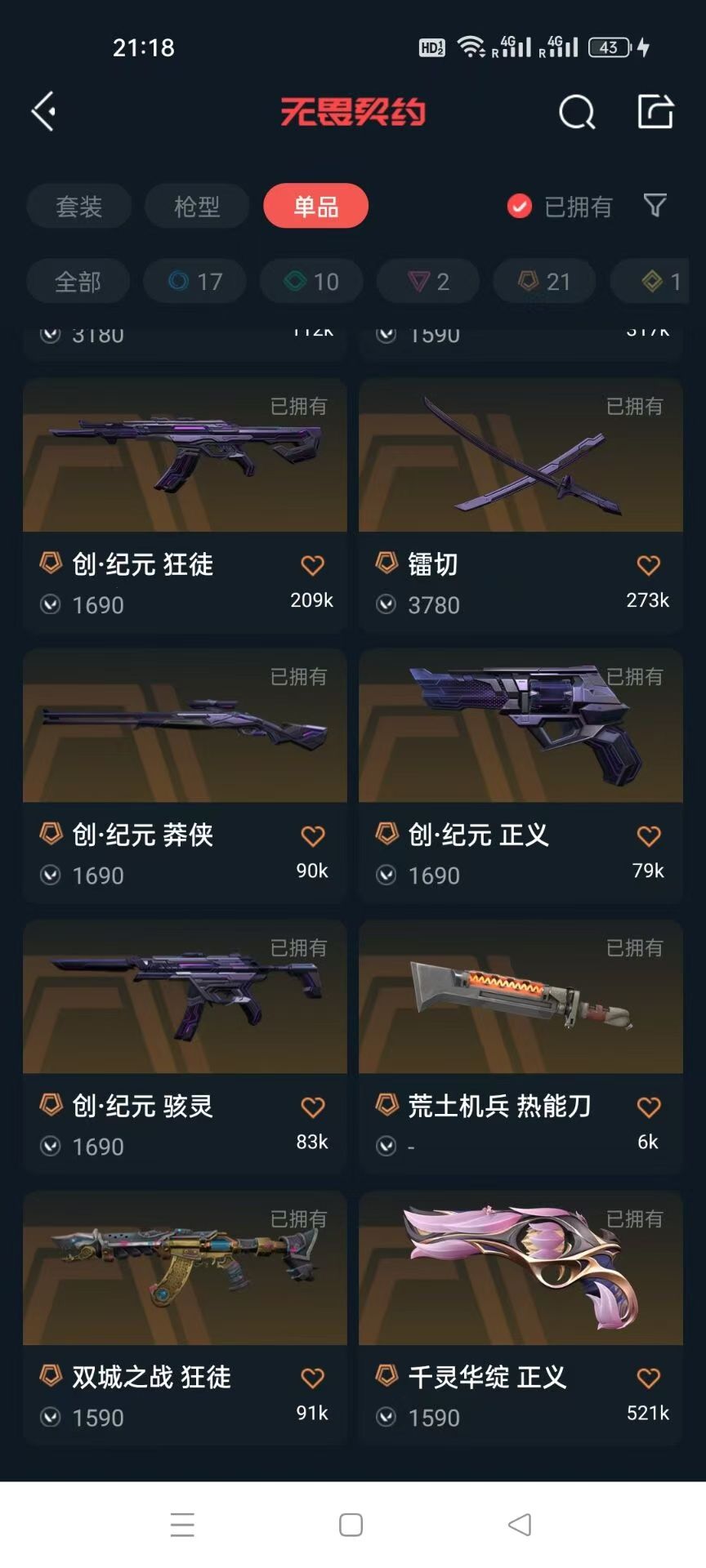
Task: Tap the system home button
Action: pos(351,1525)
